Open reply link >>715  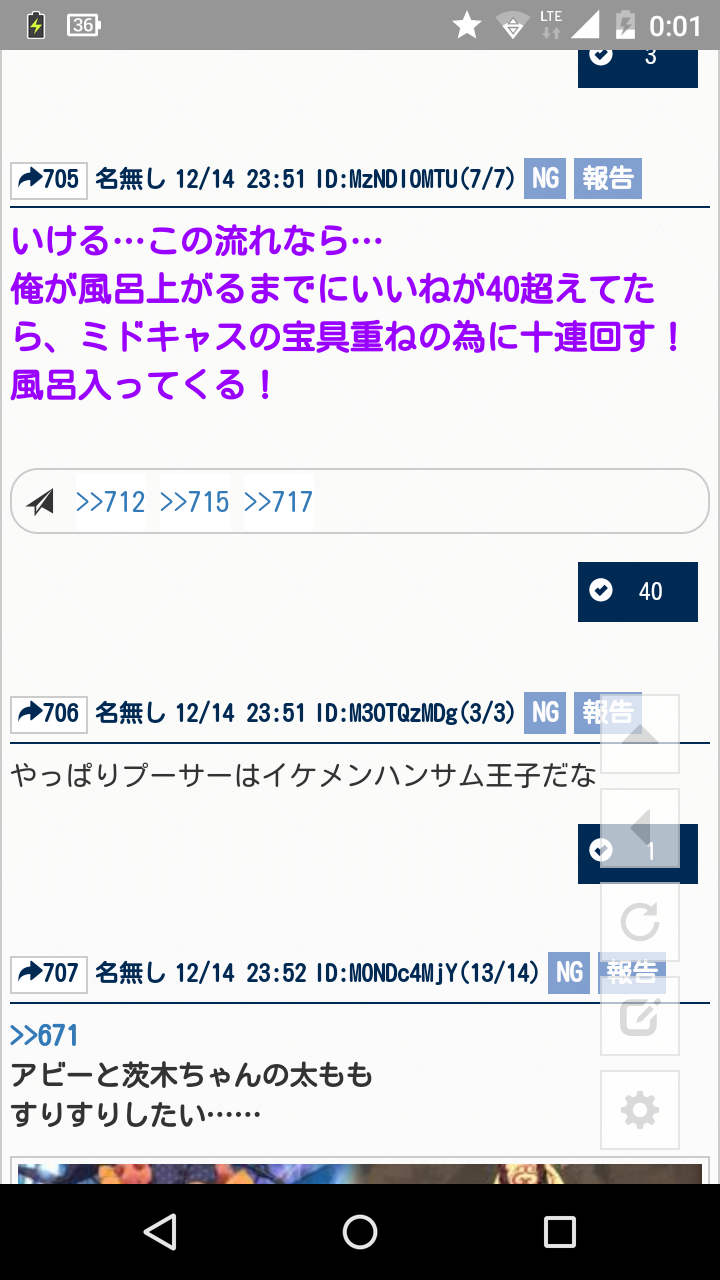(x=195, y=502)
